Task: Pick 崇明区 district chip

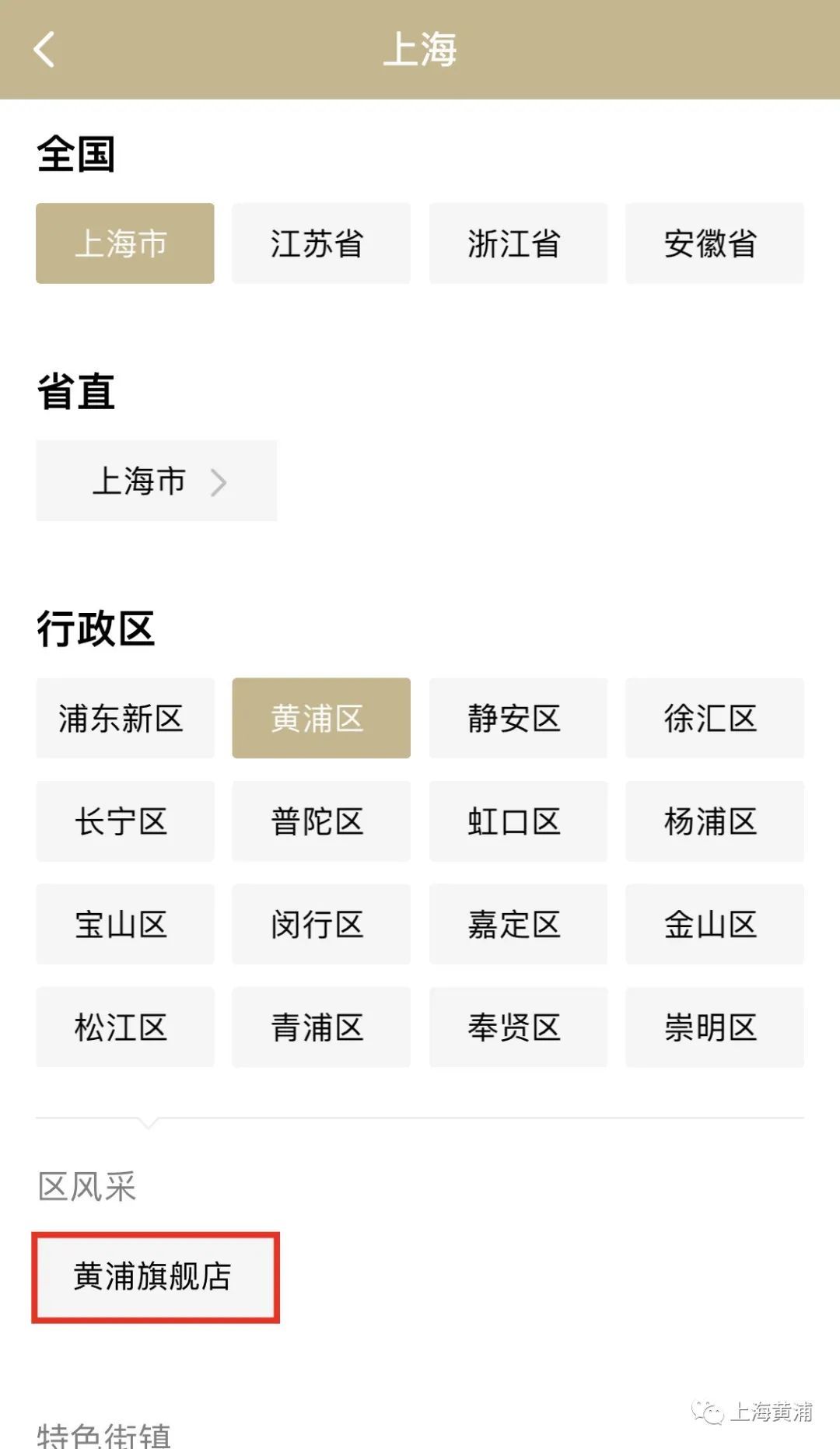Action: [x=714, y=1027]
